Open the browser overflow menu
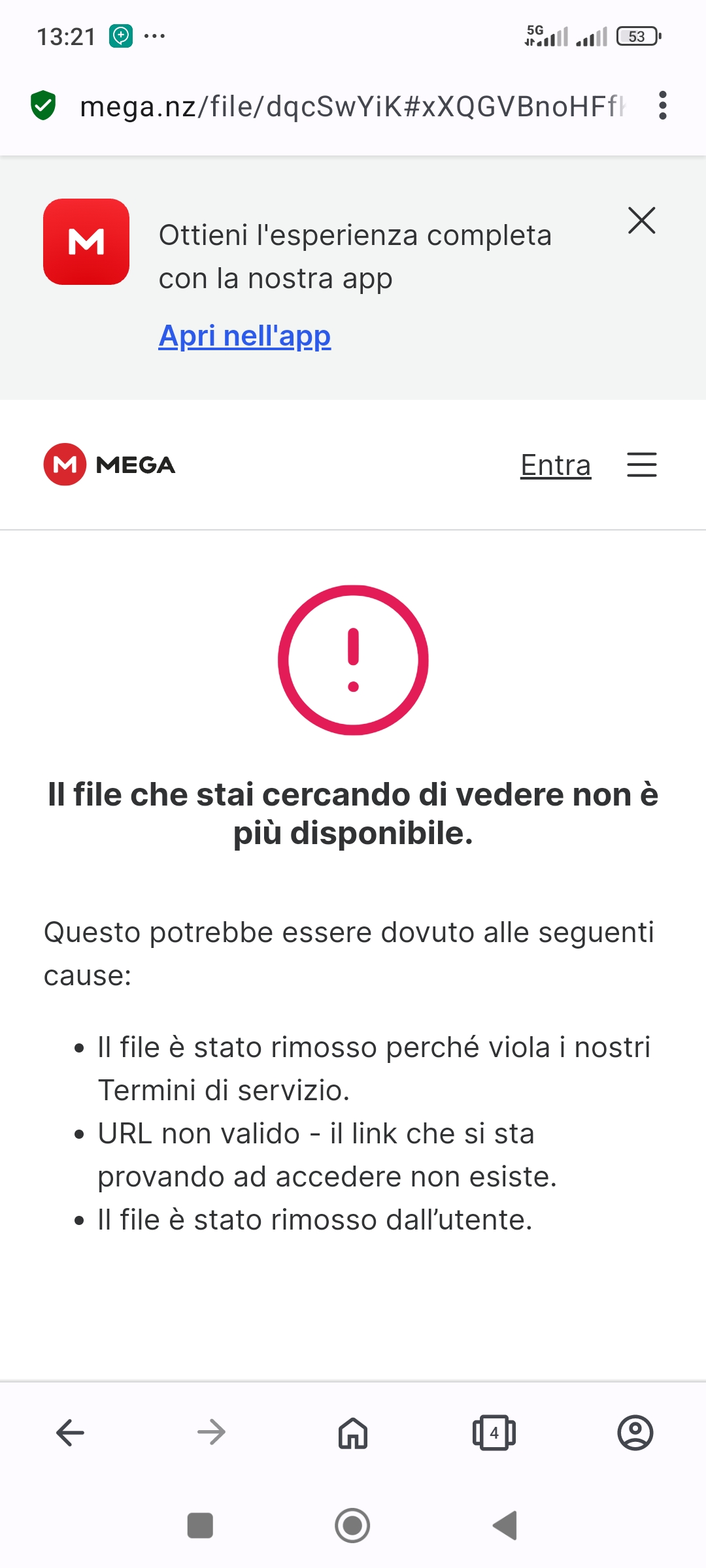This screenshot has height=1568, width=706. point(663,105)
